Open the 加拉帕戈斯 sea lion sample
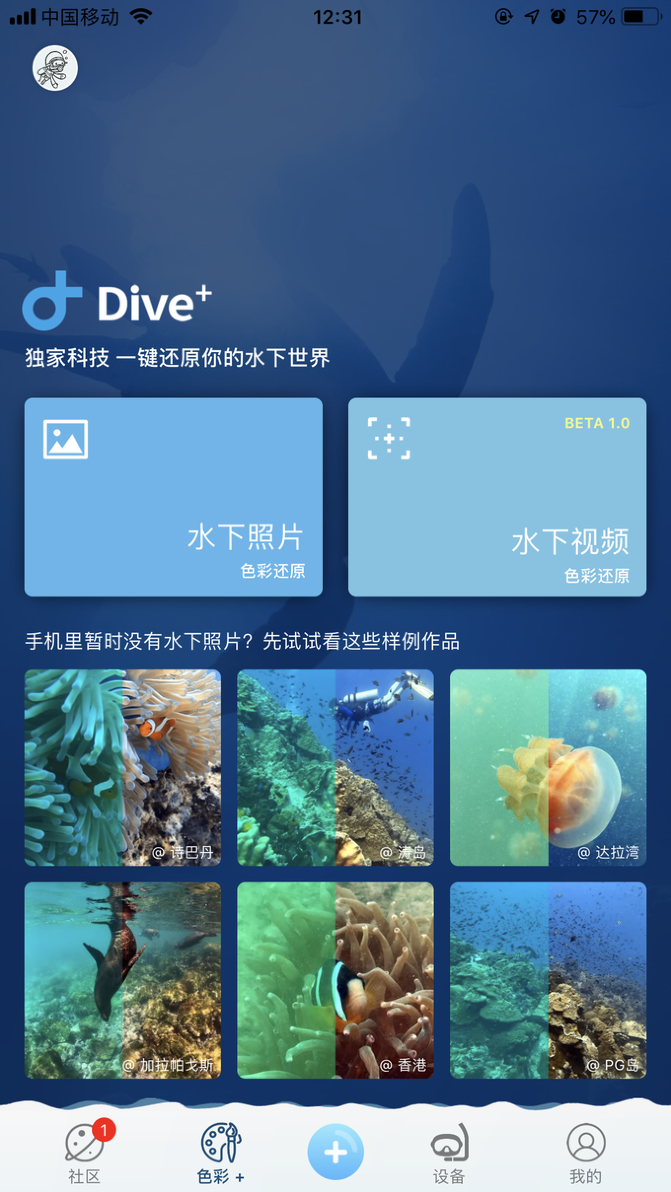671x1192 pixels. tap(123, 980)
